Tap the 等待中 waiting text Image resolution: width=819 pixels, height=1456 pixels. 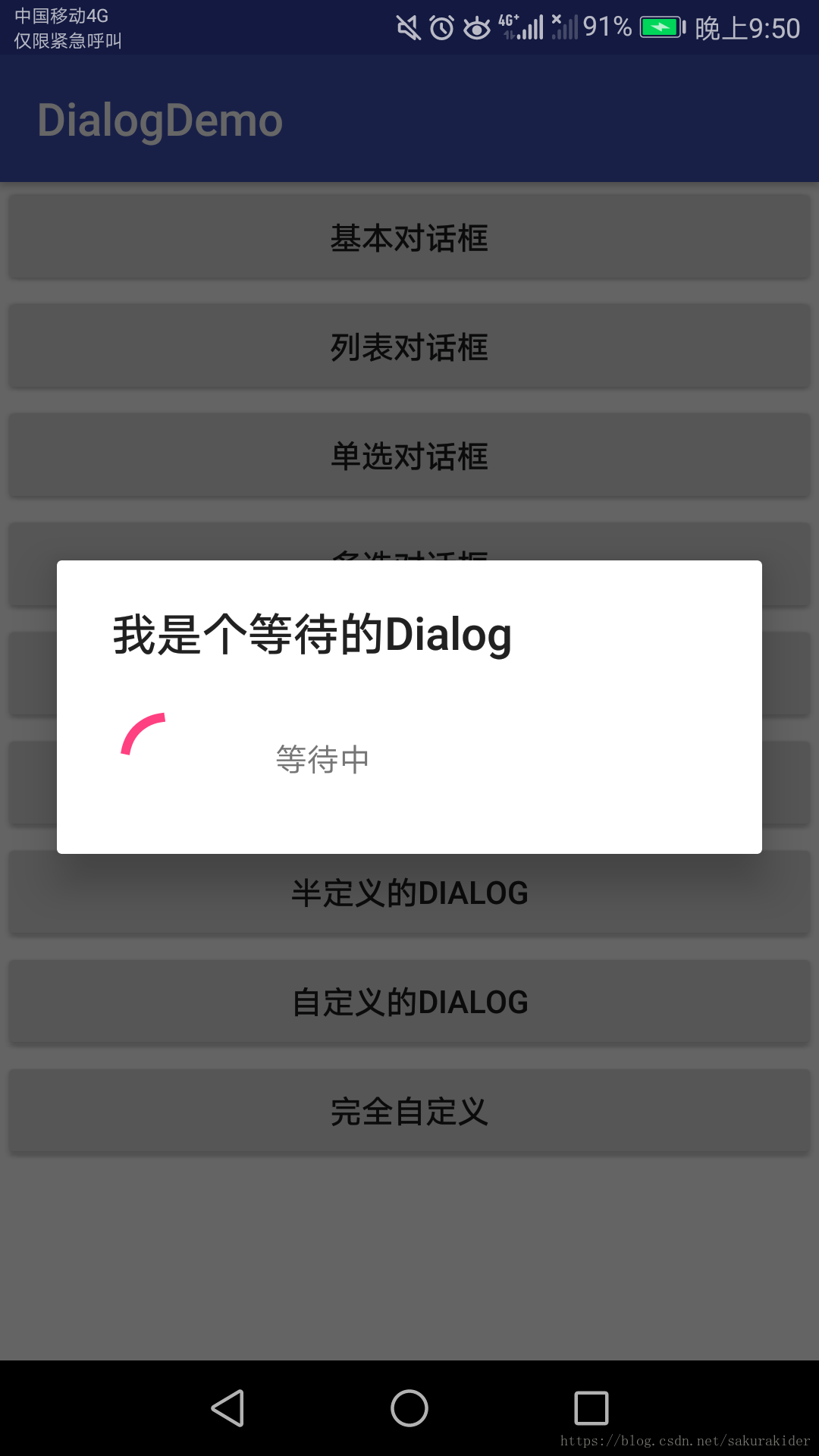[323, 758]
